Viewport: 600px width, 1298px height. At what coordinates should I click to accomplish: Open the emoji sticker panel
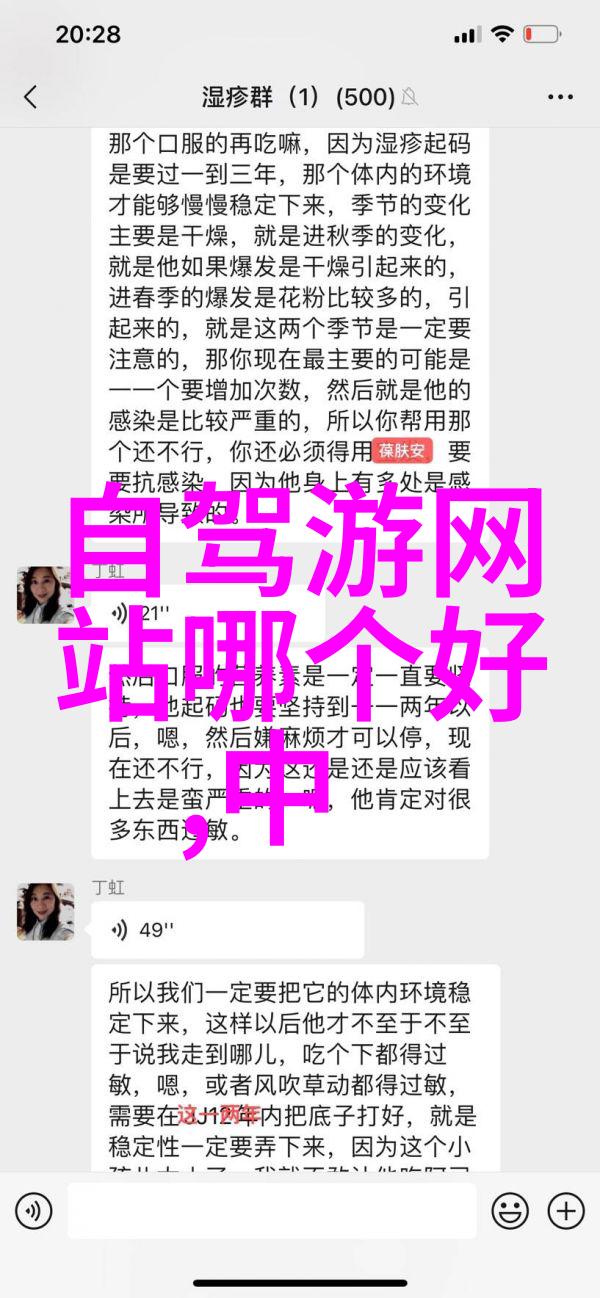pos(511,1211)
